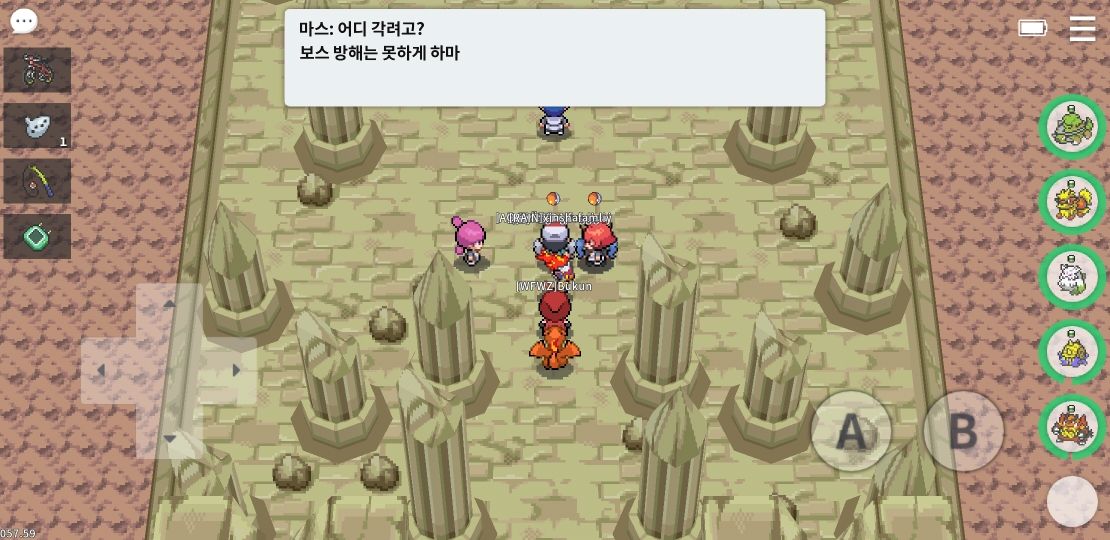Select the fifth party Pokémon, Infernape
Screen dimensions: 1110x540
[x=1072, y=427]
